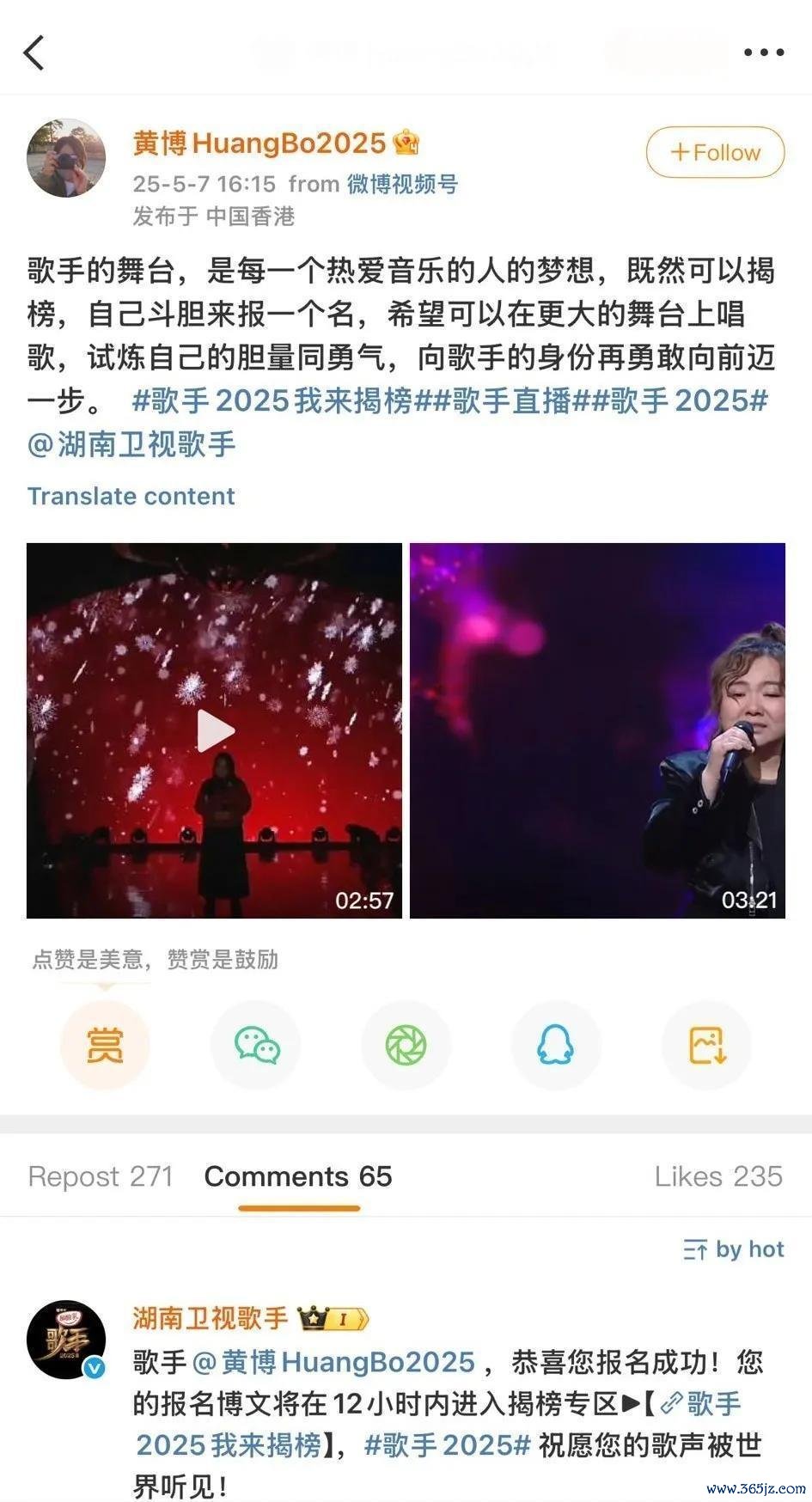
Task: Tap the 赏 reward button
Action: 105,1045
